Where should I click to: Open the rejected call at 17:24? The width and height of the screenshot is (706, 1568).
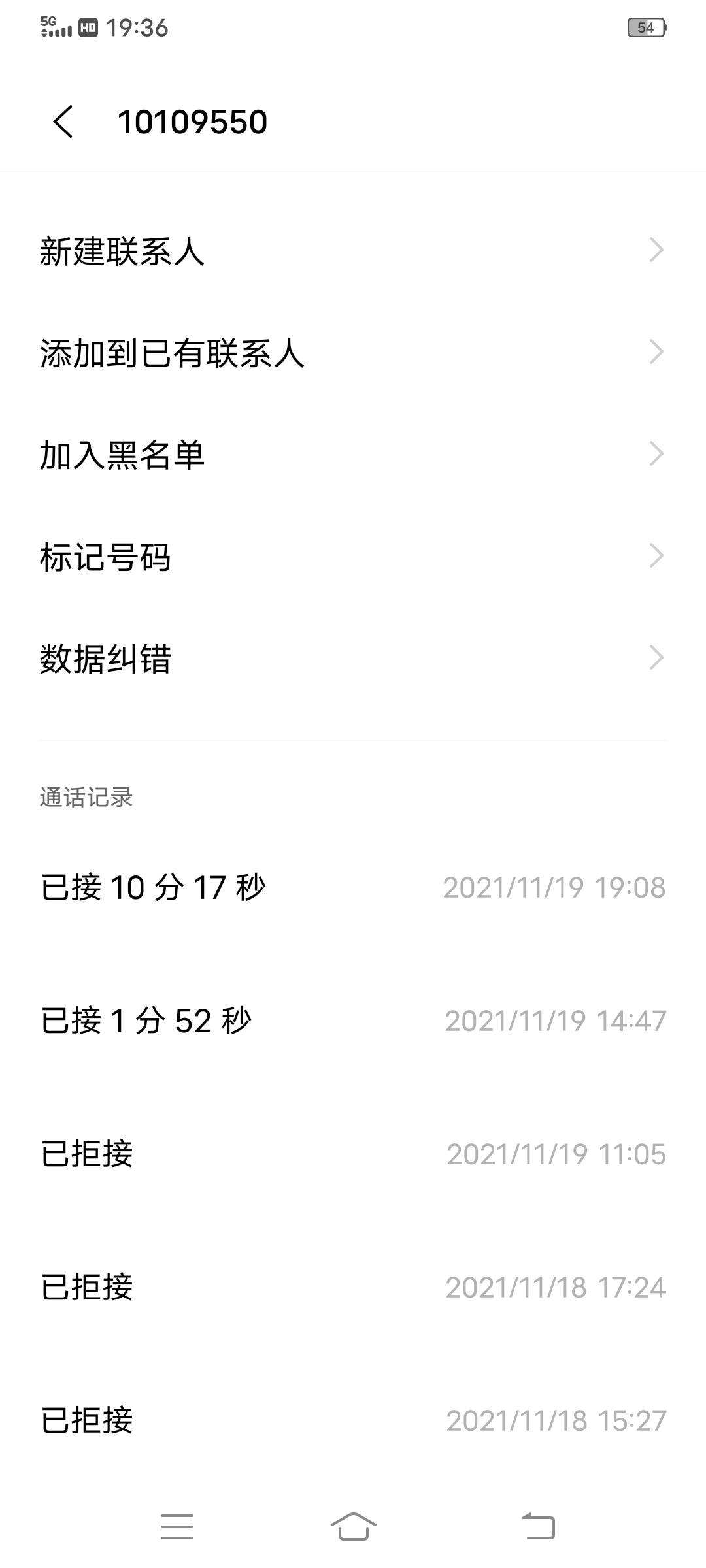[353, 1287]
